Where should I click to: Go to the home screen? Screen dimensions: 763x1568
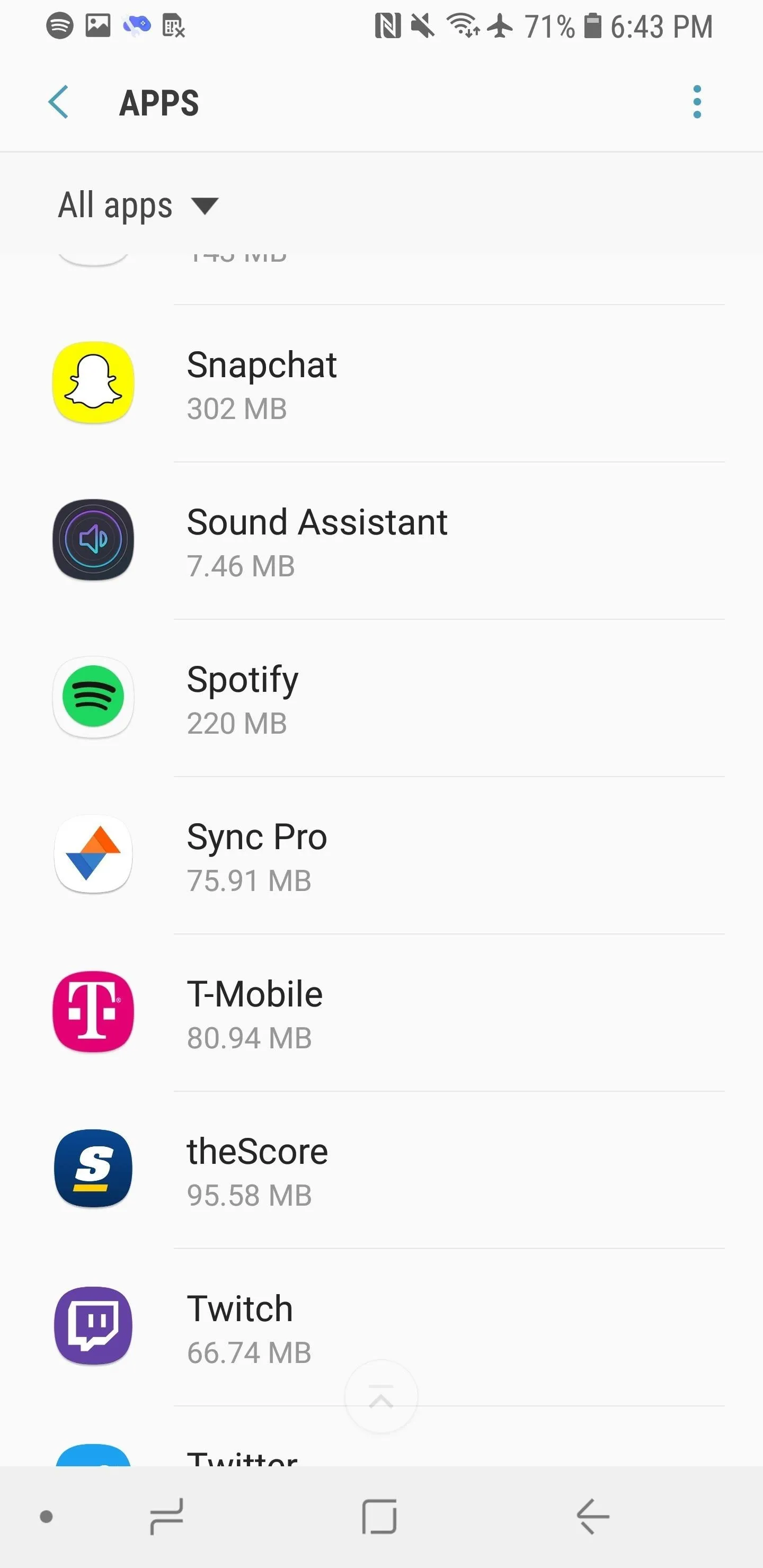click(x=379, y=1516)
